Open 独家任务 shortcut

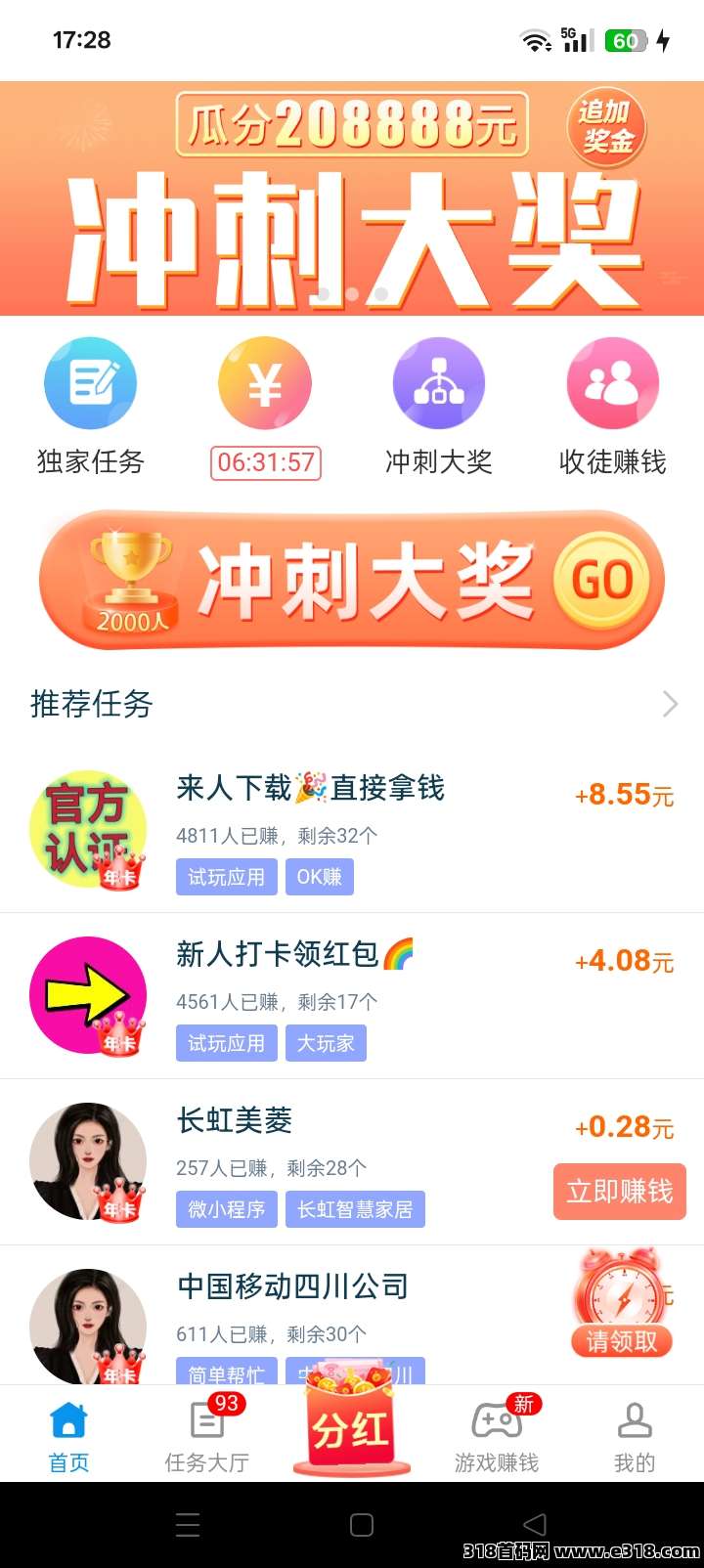[x=90, y=384]
